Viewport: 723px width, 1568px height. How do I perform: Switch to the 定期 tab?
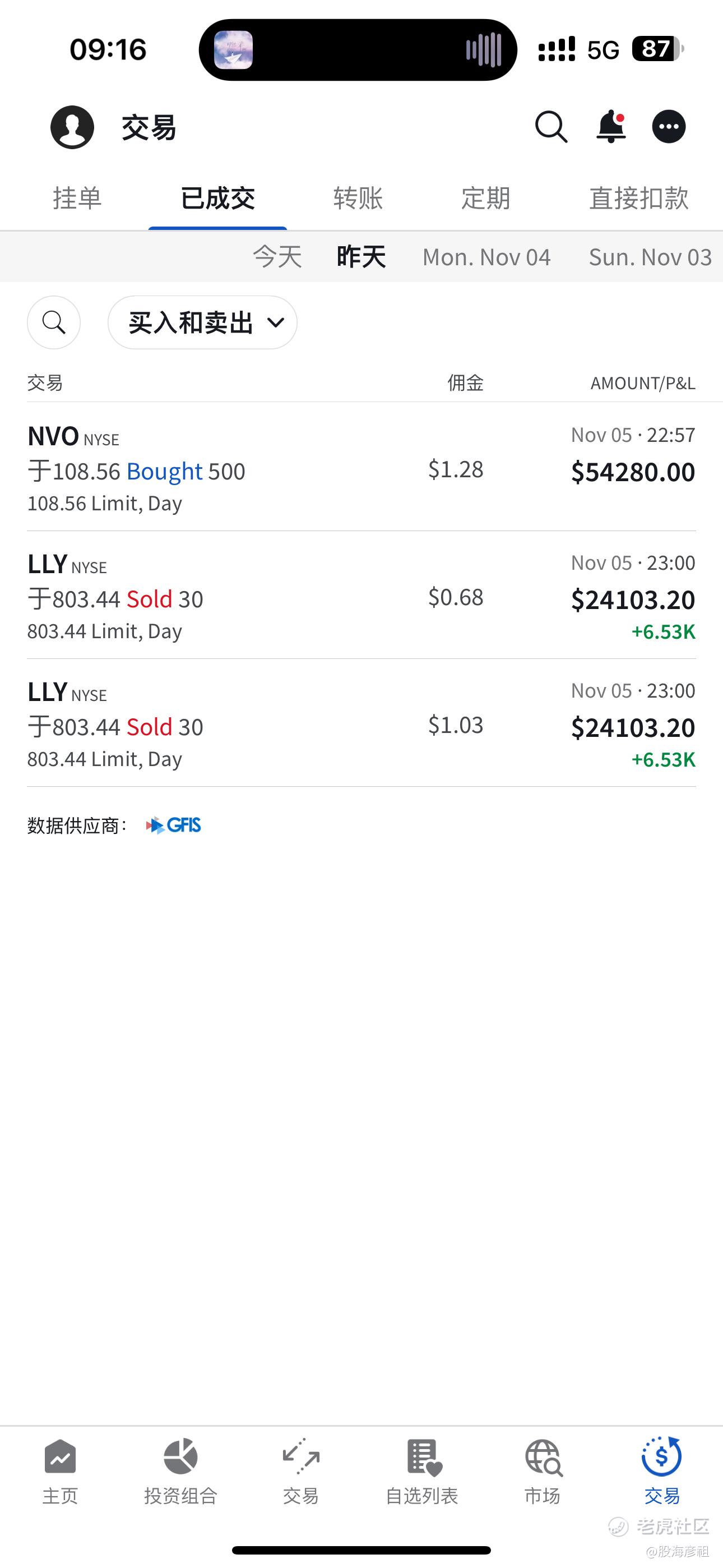click(x=486, y=199)
